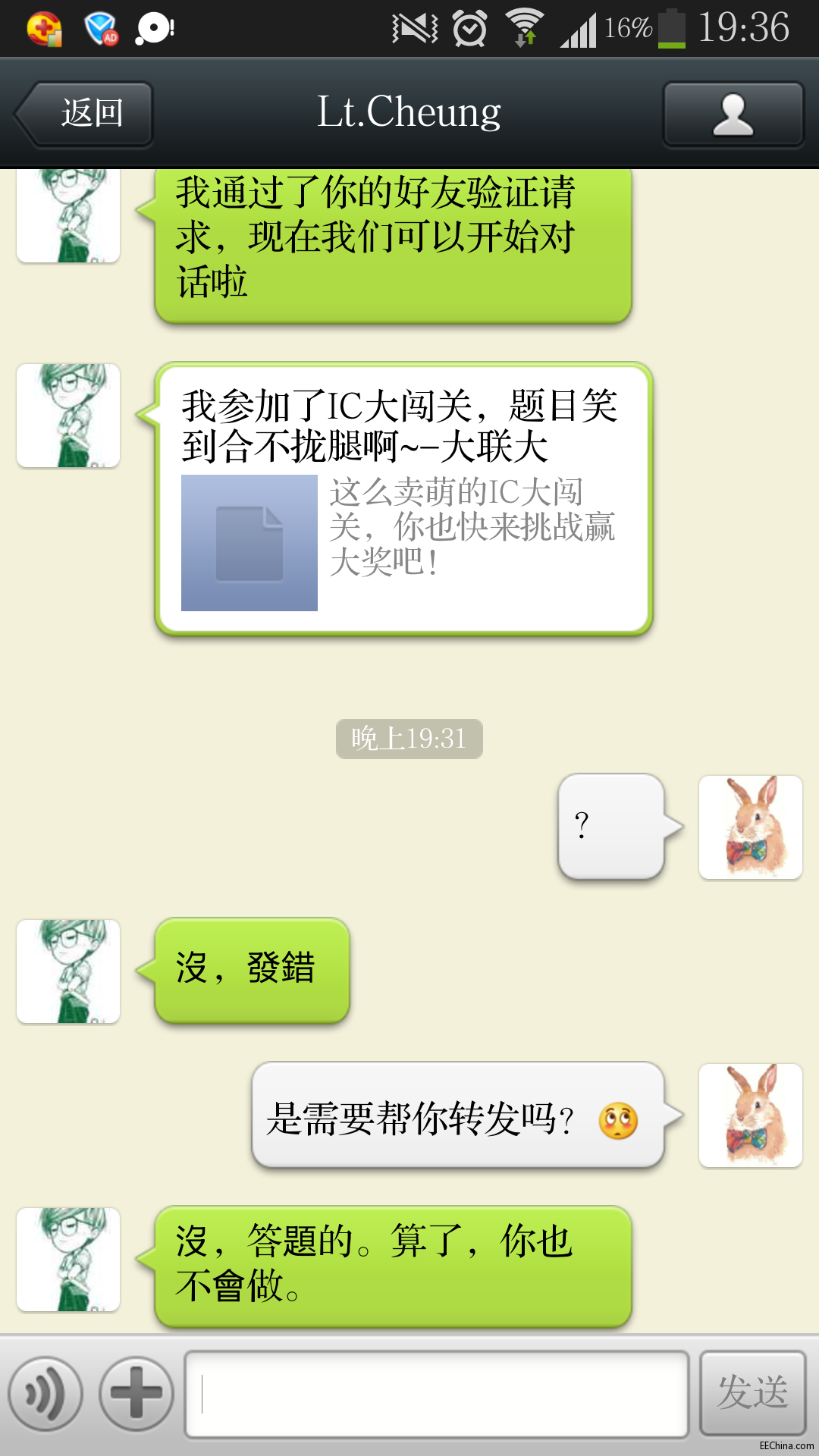Tap the 返回 back button
Image resolution: width=819 pixels, height=1456 pixels.
coord(85,114)
